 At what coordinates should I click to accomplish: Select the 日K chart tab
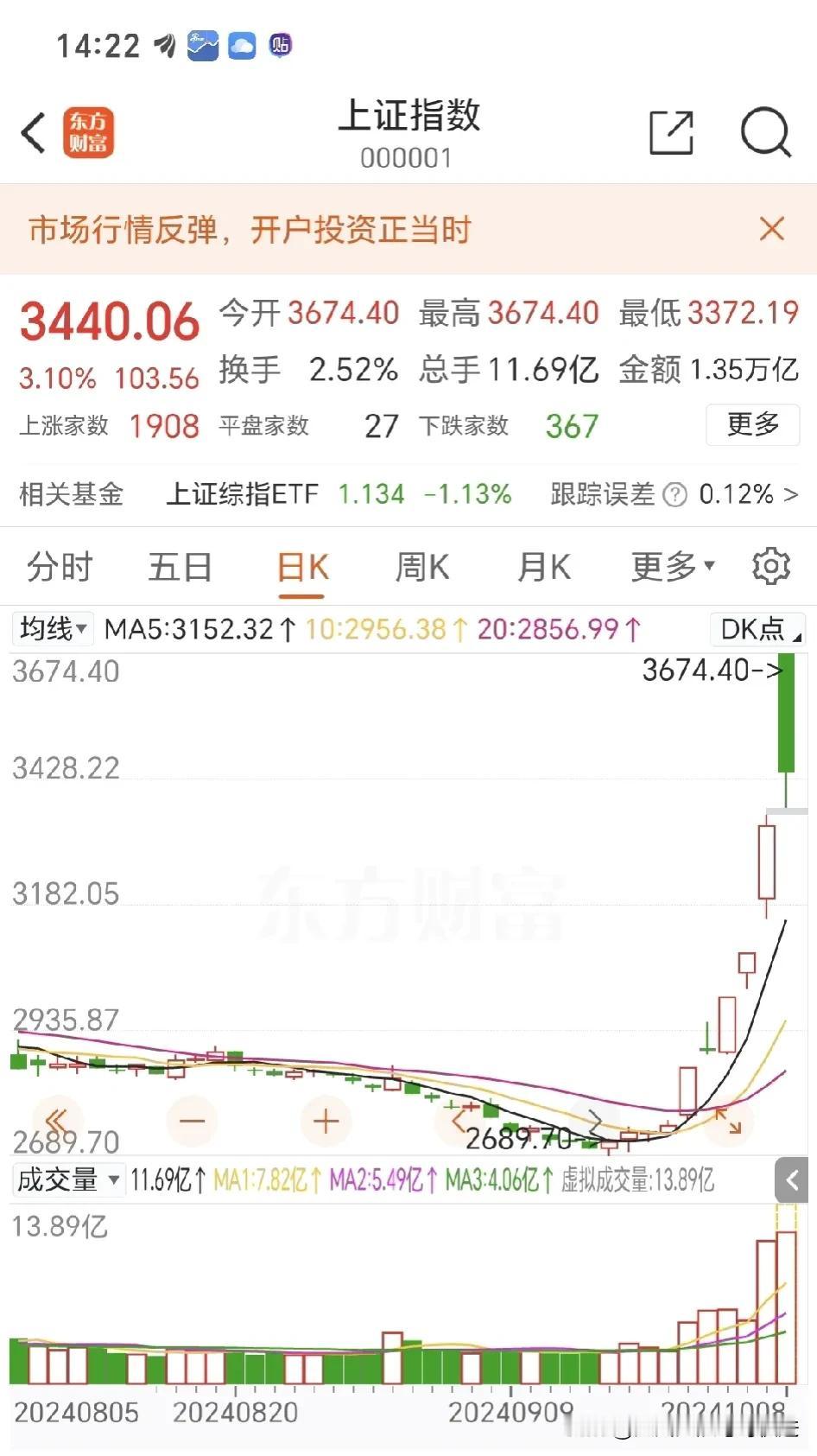302,568
